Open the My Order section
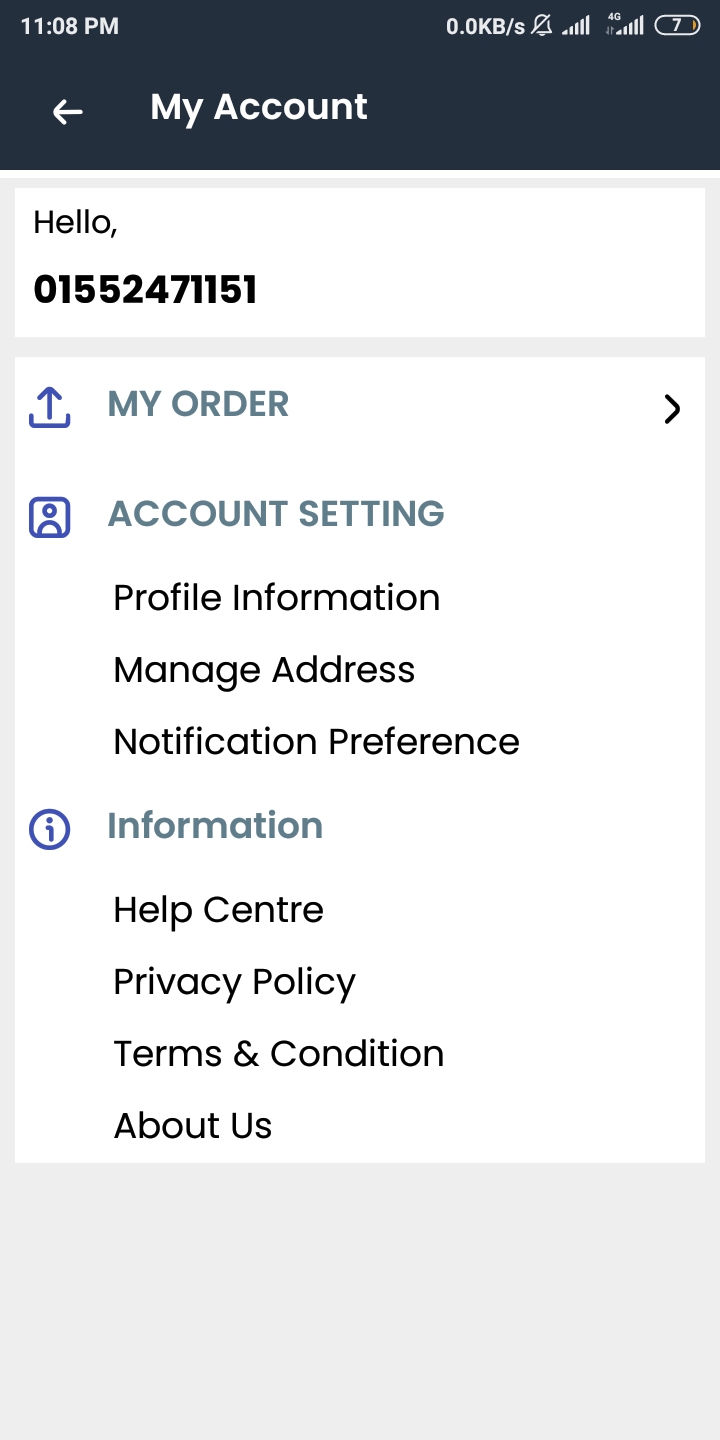720x1440 pixels. [x=360, y=406]
